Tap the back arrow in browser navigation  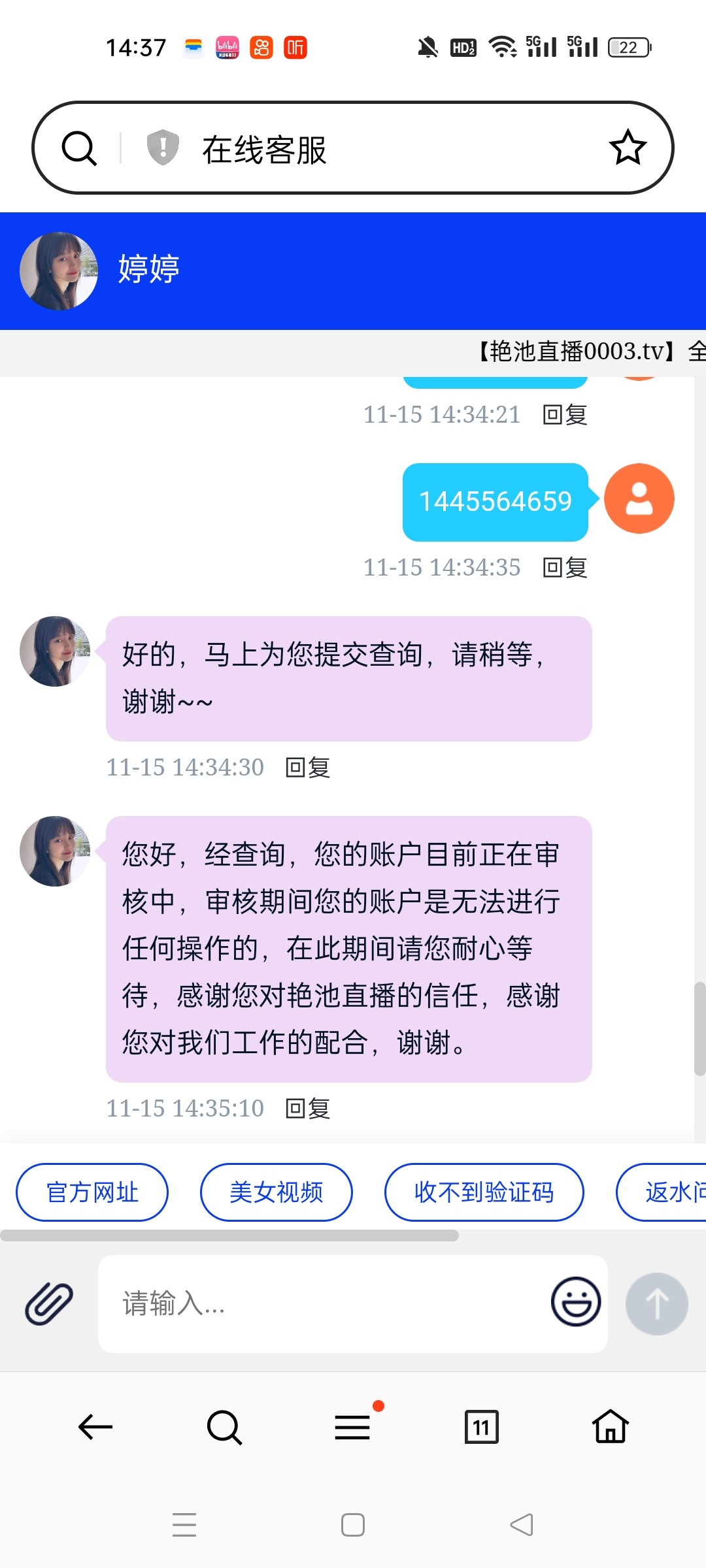point(94,1426)
